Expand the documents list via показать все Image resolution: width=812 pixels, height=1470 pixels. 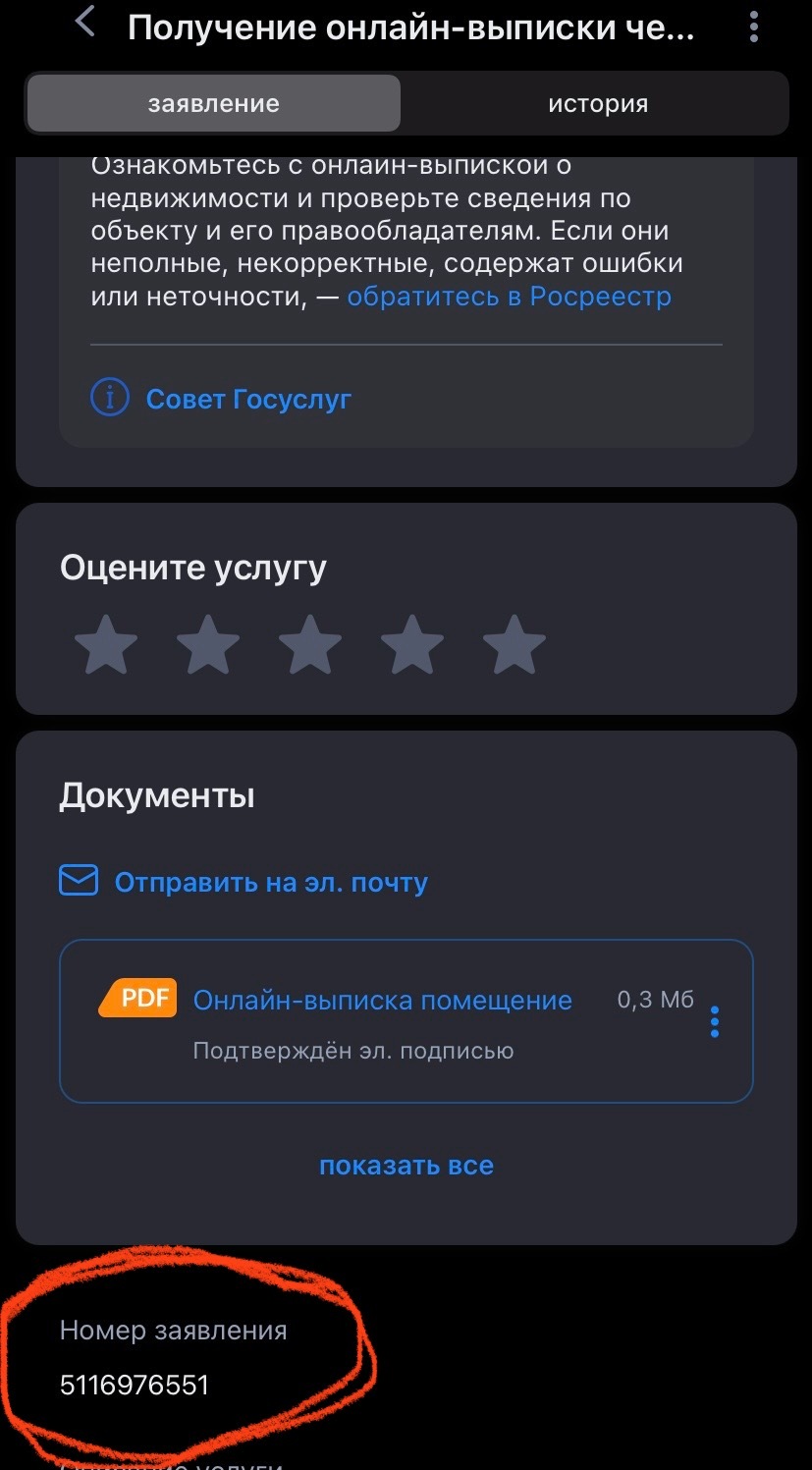[x=406, y=1165]
